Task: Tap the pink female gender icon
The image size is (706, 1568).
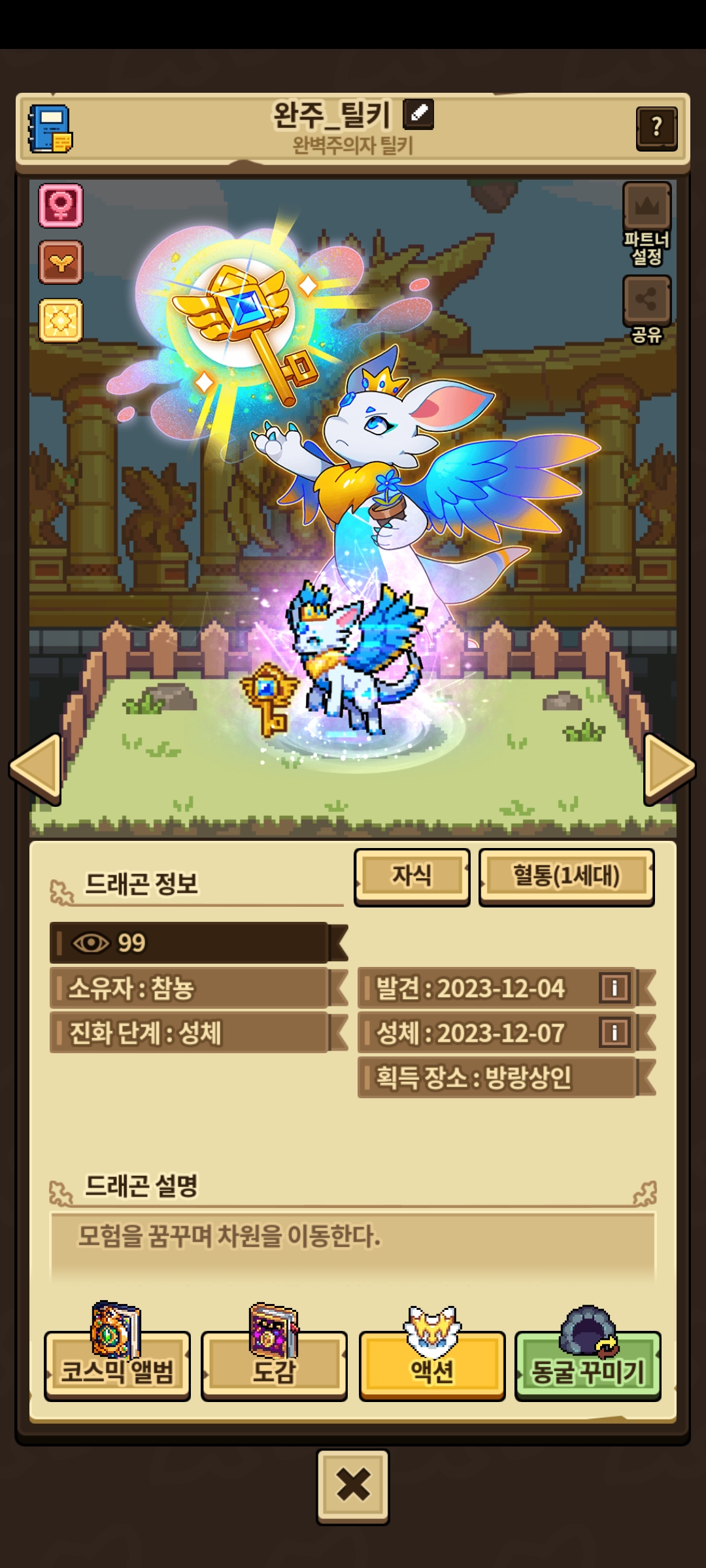Action: 61,206
